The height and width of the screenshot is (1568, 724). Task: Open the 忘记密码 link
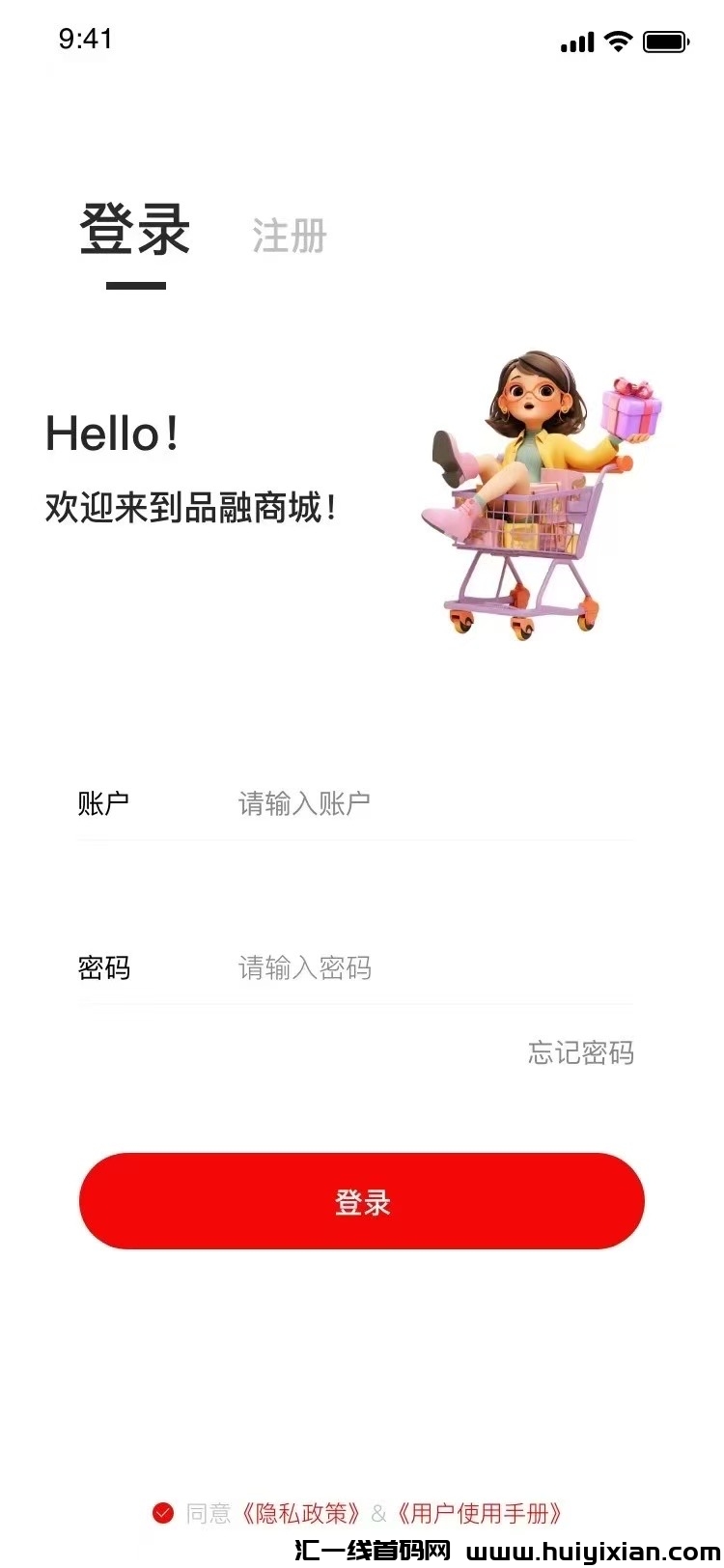coord(580,1052)
